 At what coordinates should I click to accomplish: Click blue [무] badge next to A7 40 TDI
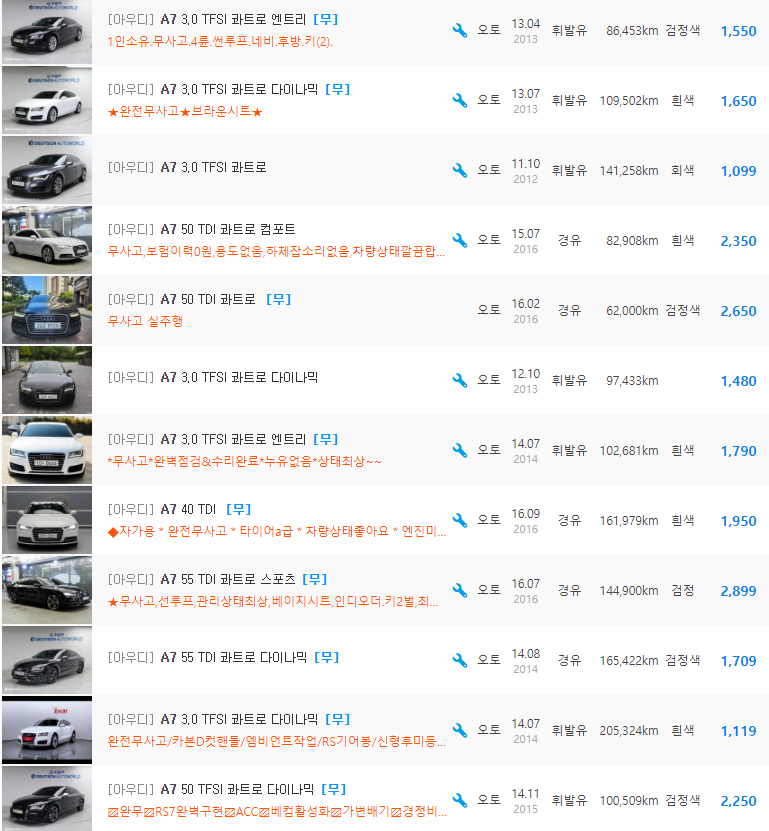(x=238, y=509)
